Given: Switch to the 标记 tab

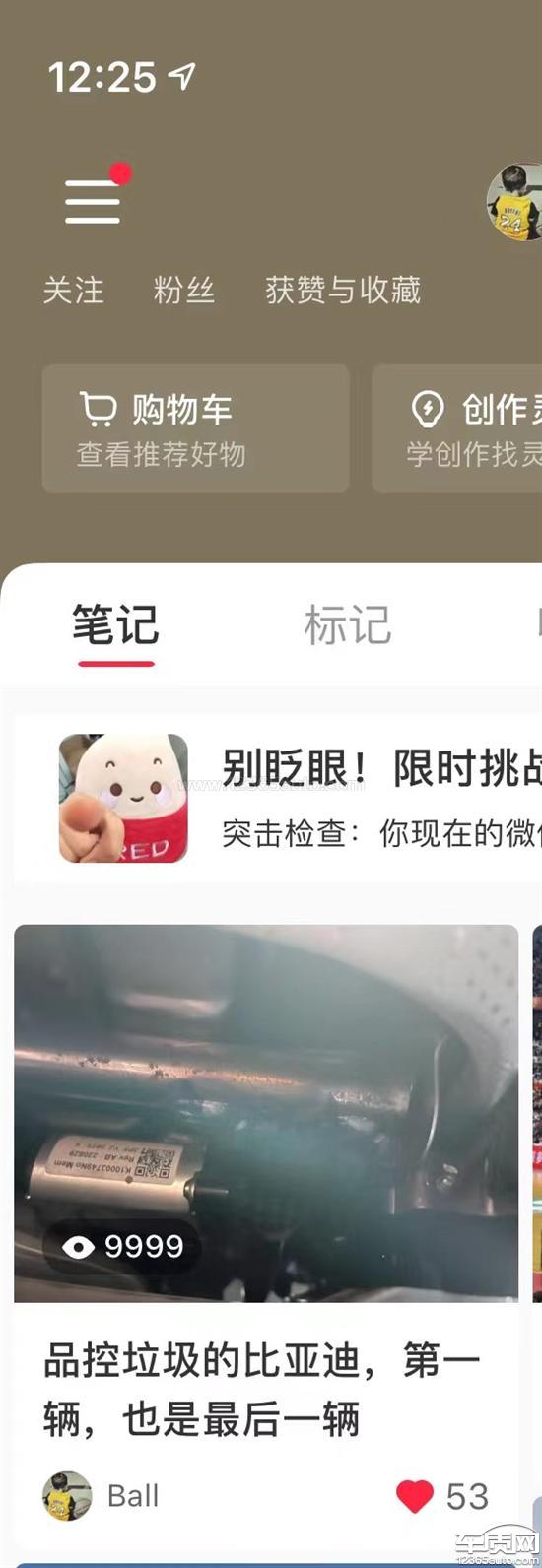Looking at the screenshot, I should click(x=348, y=624).
